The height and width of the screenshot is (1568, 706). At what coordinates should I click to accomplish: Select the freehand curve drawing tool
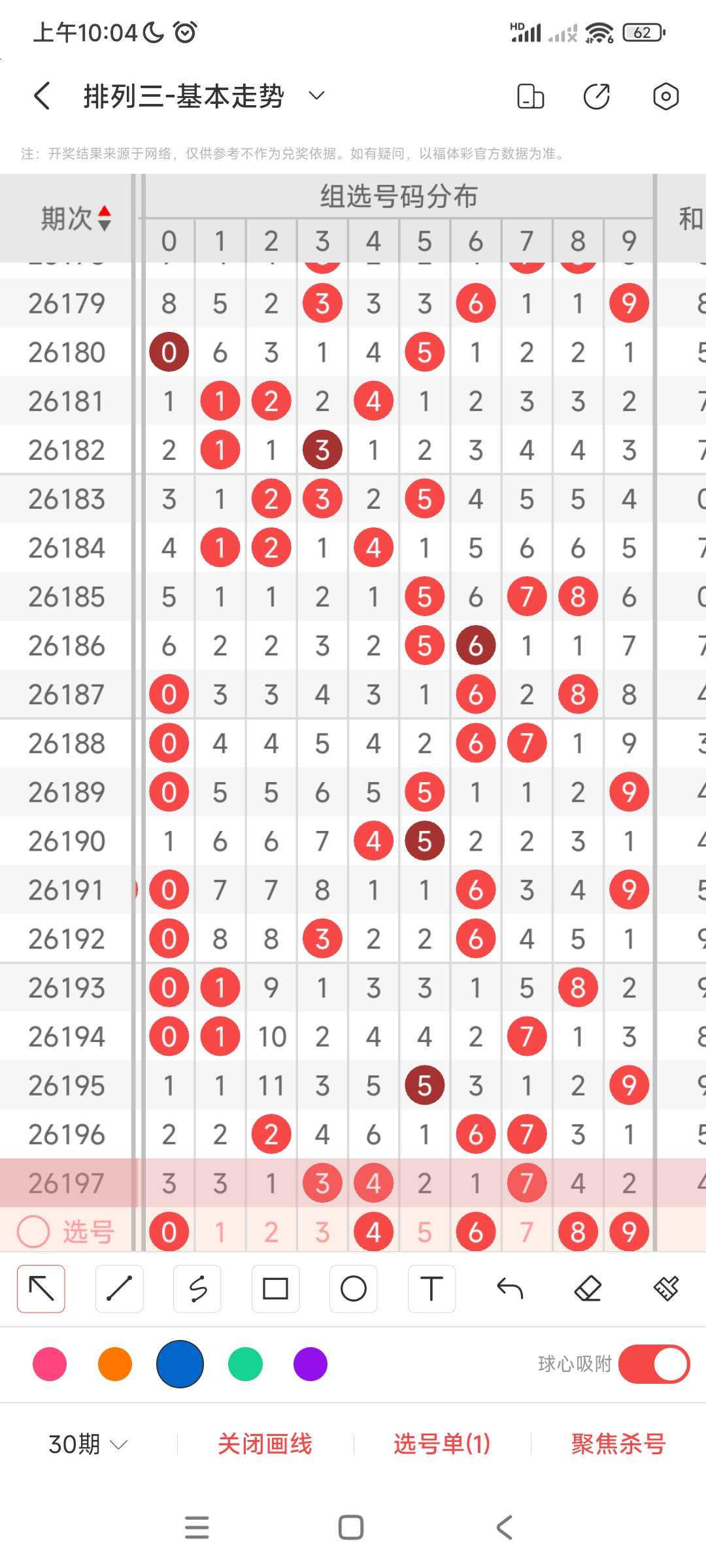tap(197, 1289)
